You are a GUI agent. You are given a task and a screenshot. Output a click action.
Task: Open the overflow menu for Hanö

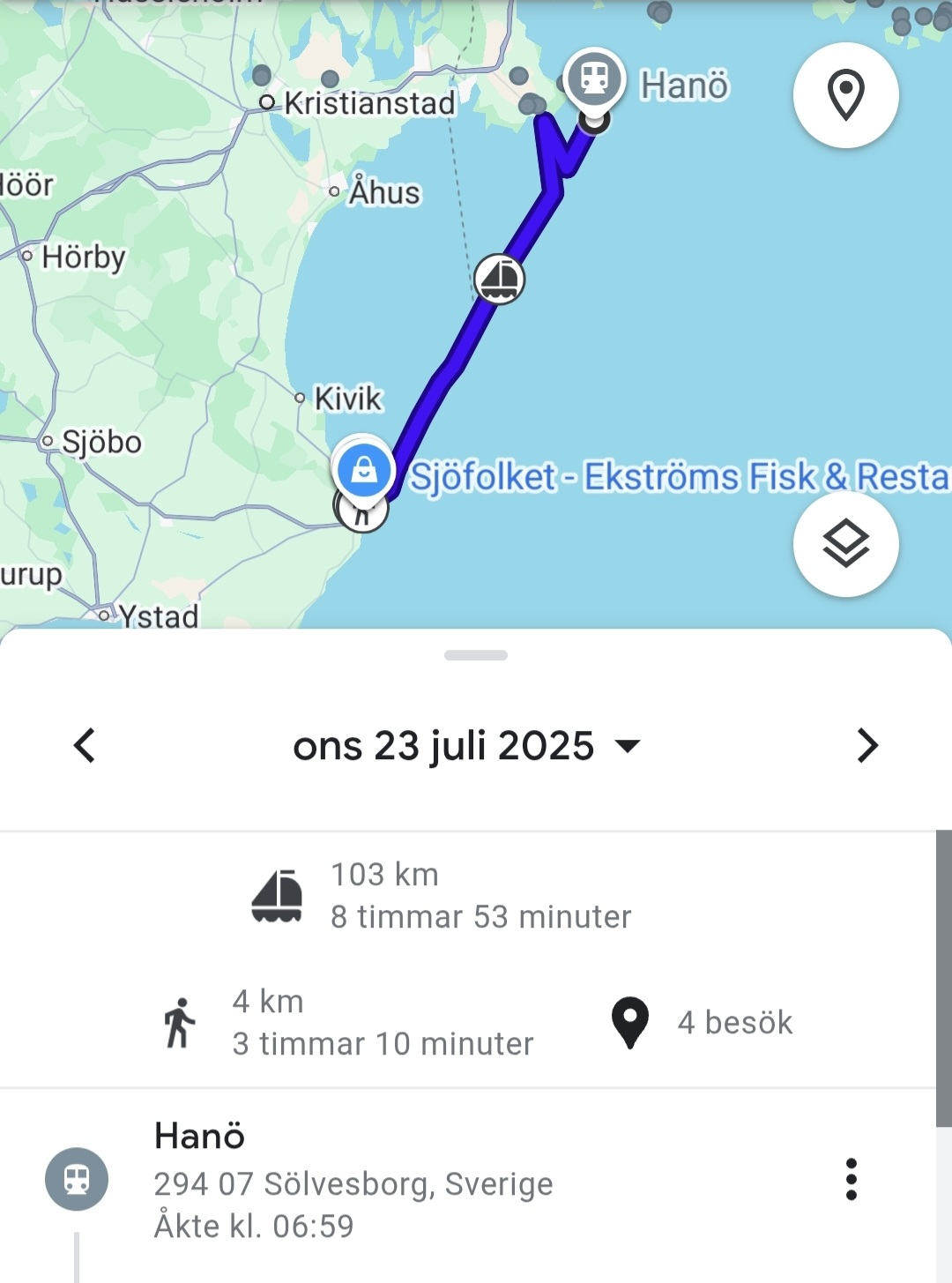click(x=851, y=1179)
